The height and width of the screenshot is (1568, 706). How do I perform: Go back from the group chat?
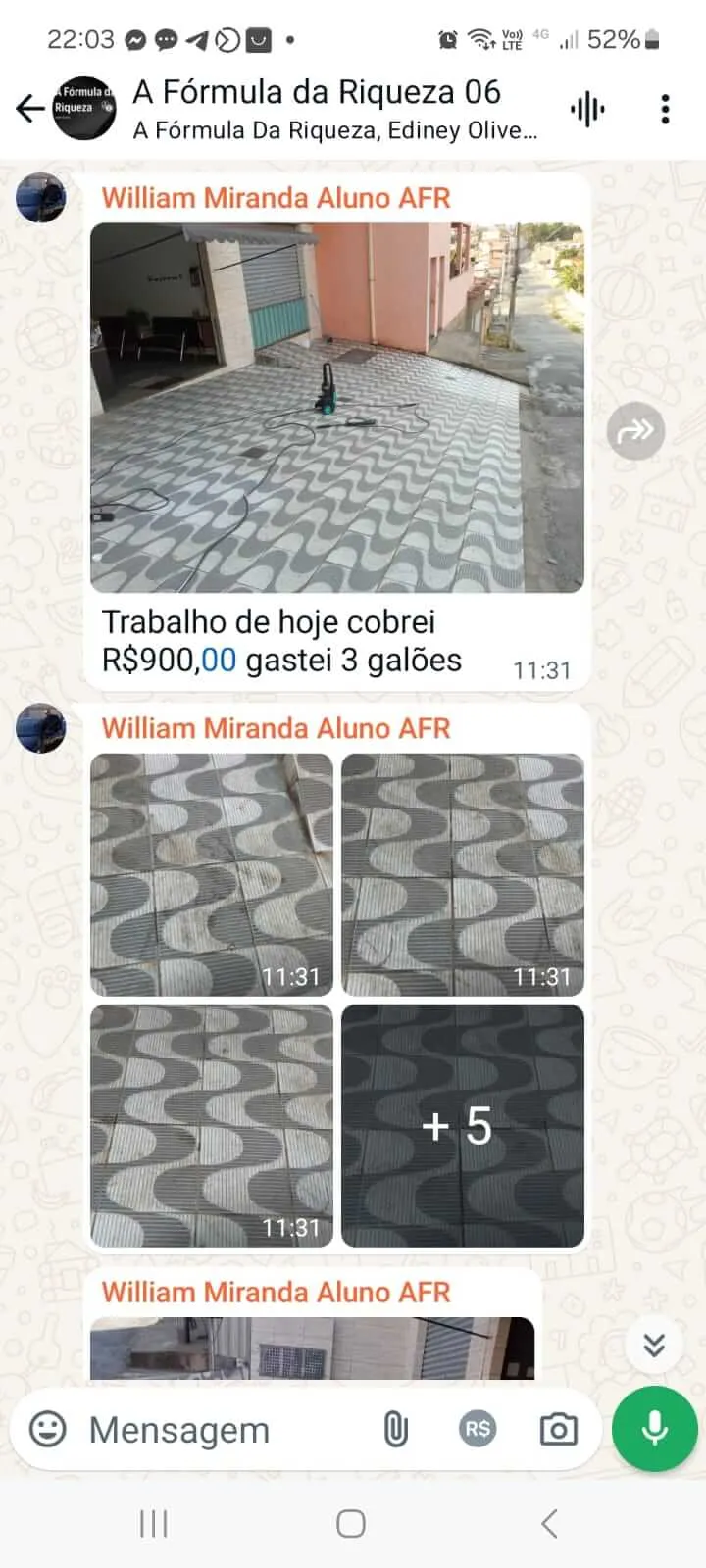coord(29,108)
